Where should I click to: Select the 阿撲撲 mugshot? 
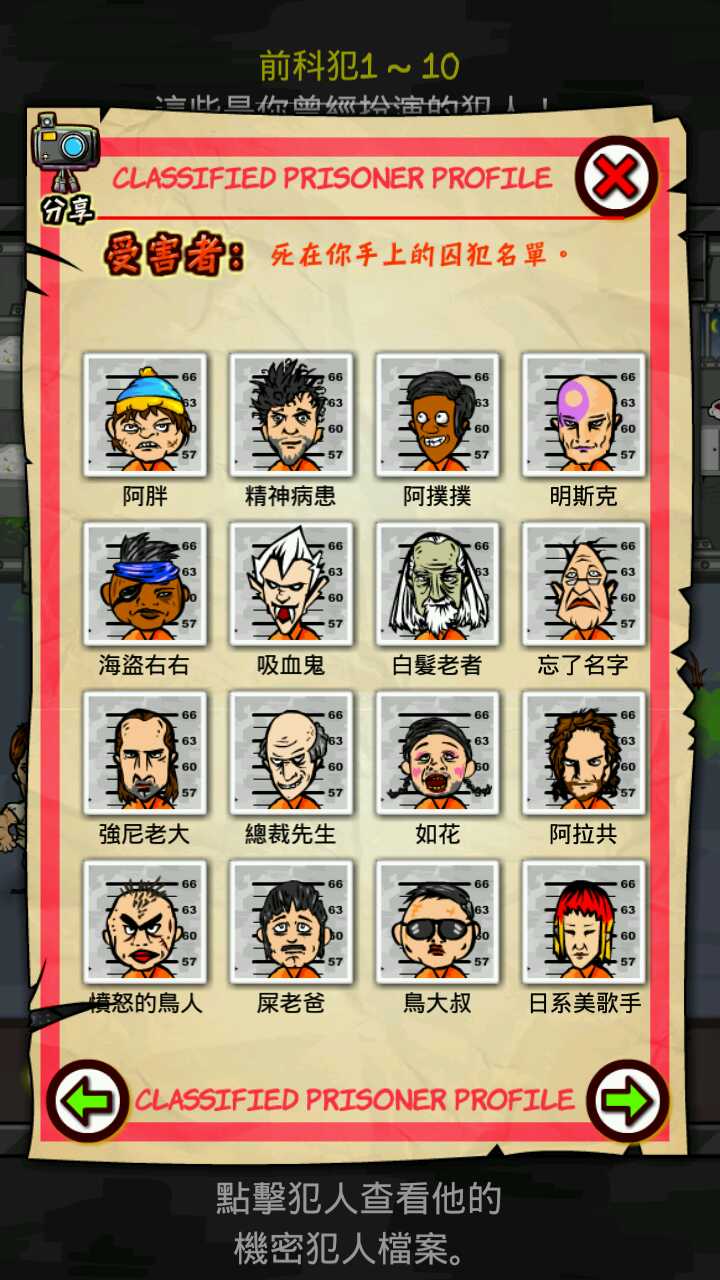437,415
